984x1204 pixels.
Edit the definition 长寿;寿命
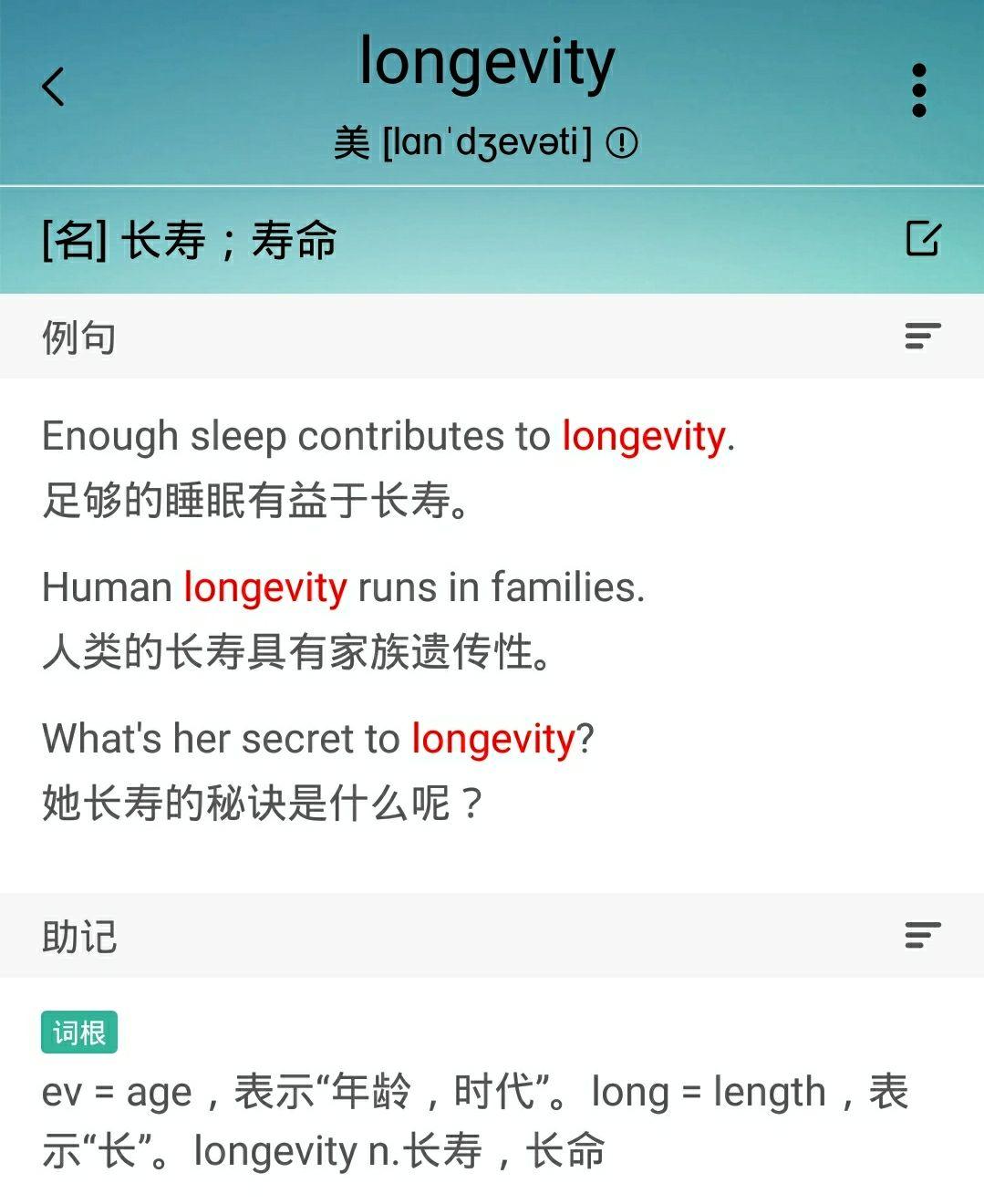[x=922, y=239]
